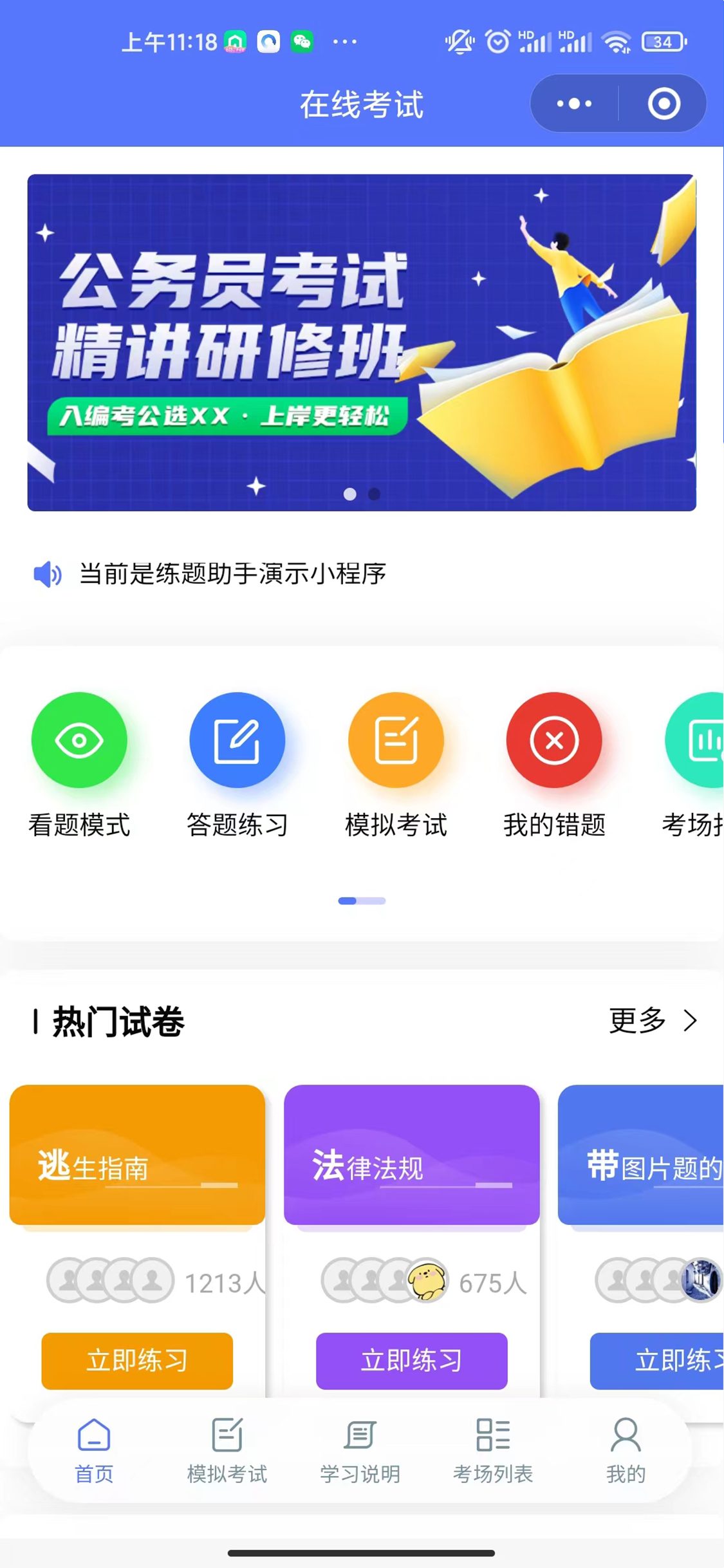The image size is (724, 1568).
Task: Switch to the 首页 tab
Action: 94,1450
